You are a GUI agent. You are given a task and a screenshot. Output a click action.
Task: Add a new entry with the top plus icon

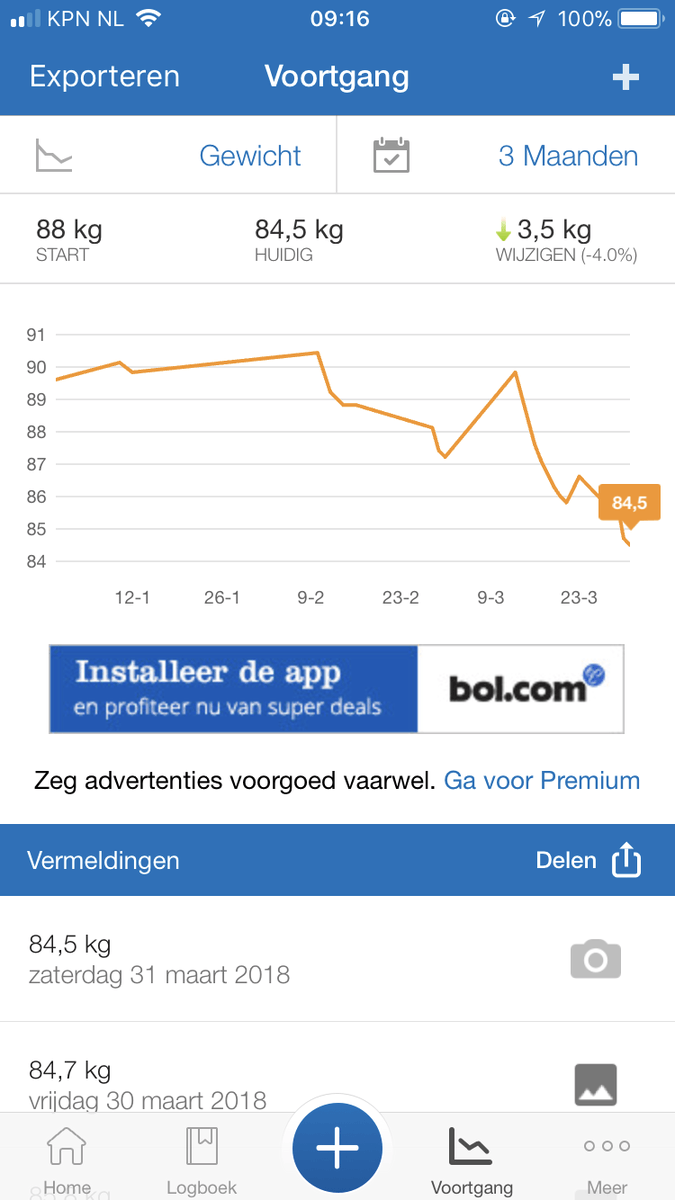coord(626,78)
